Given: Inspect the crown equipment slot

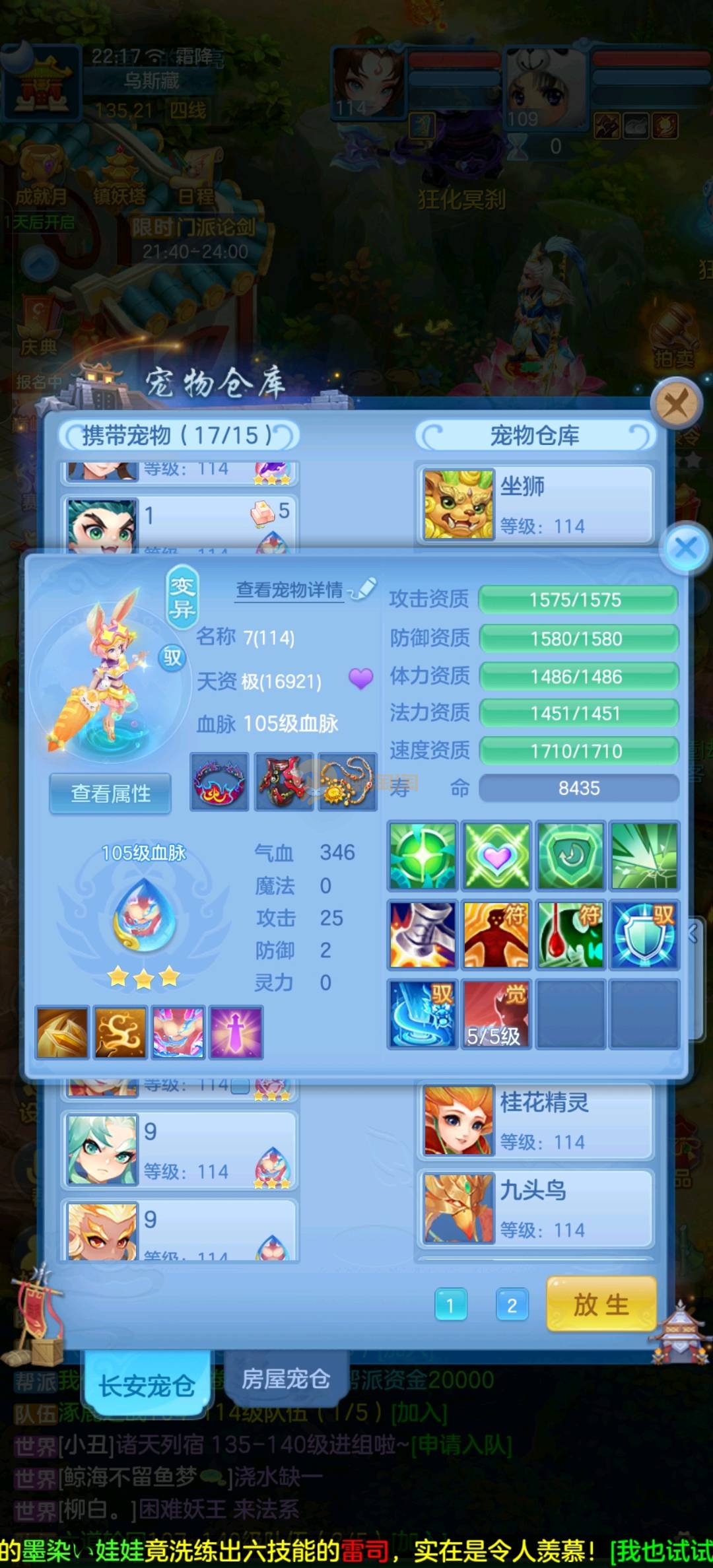Looking at the screenshot, I should coord(220,782).
